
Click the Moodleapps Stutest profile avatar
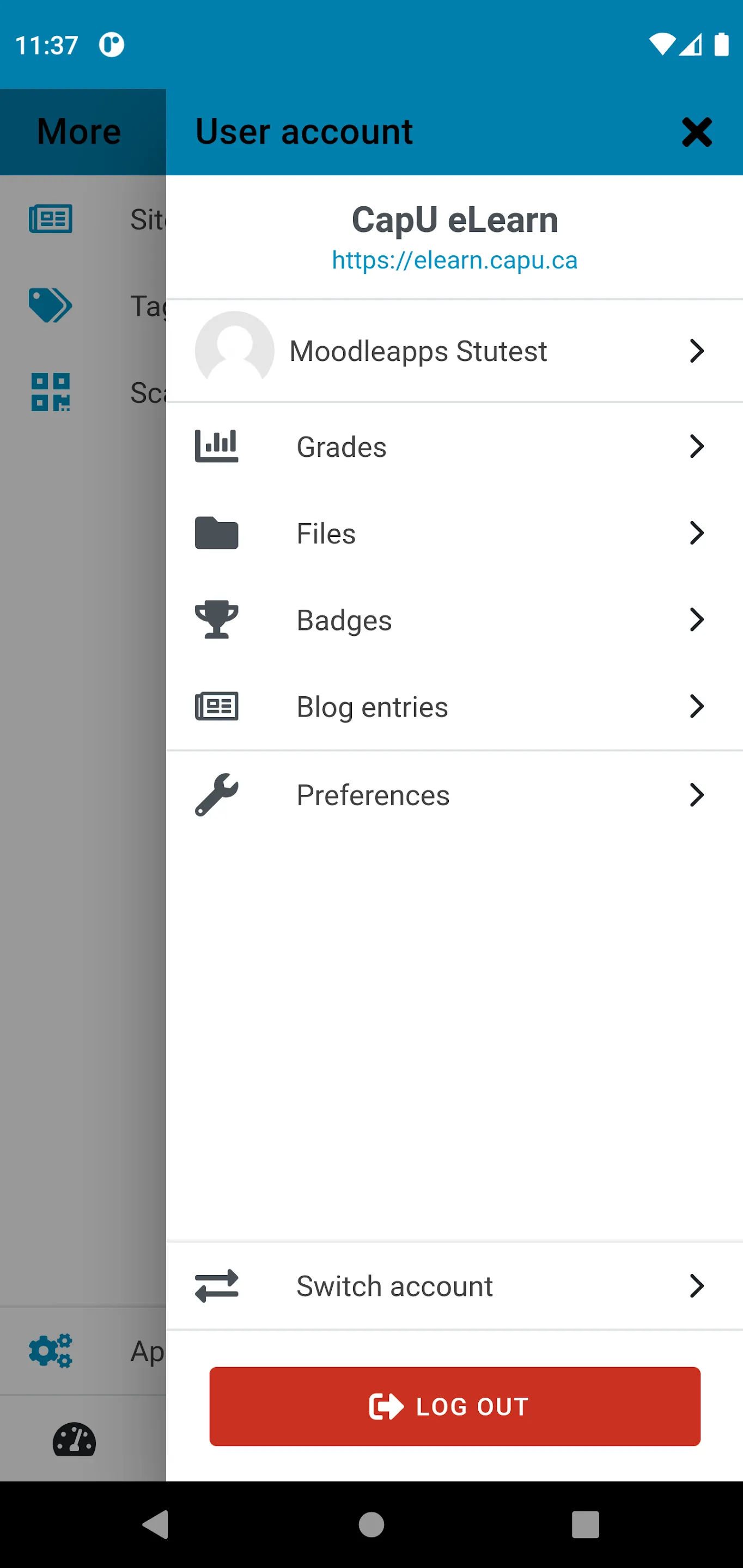pyautogui.click(x=235, y=350)
